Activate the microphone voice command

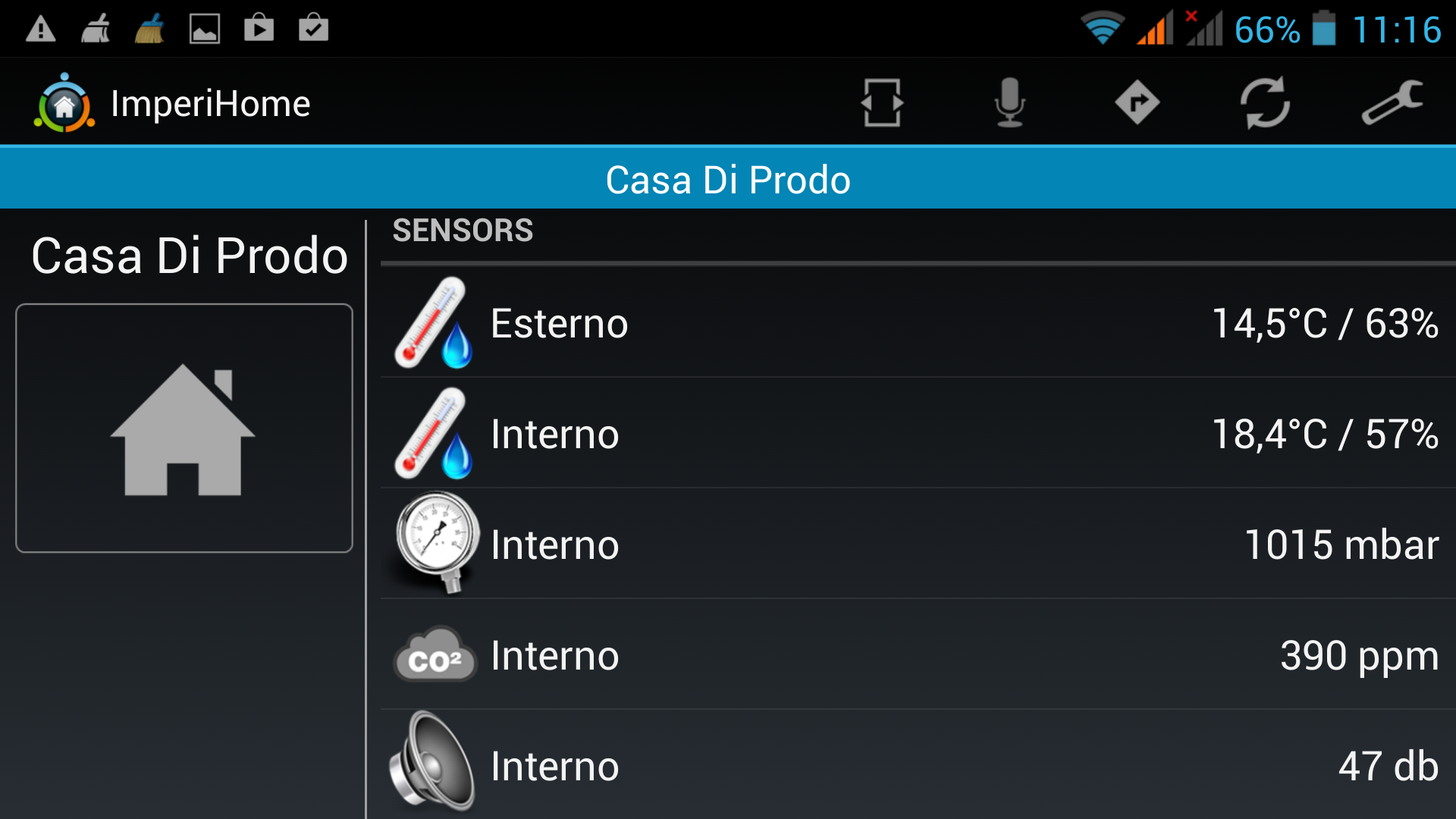coord(1009,102)
